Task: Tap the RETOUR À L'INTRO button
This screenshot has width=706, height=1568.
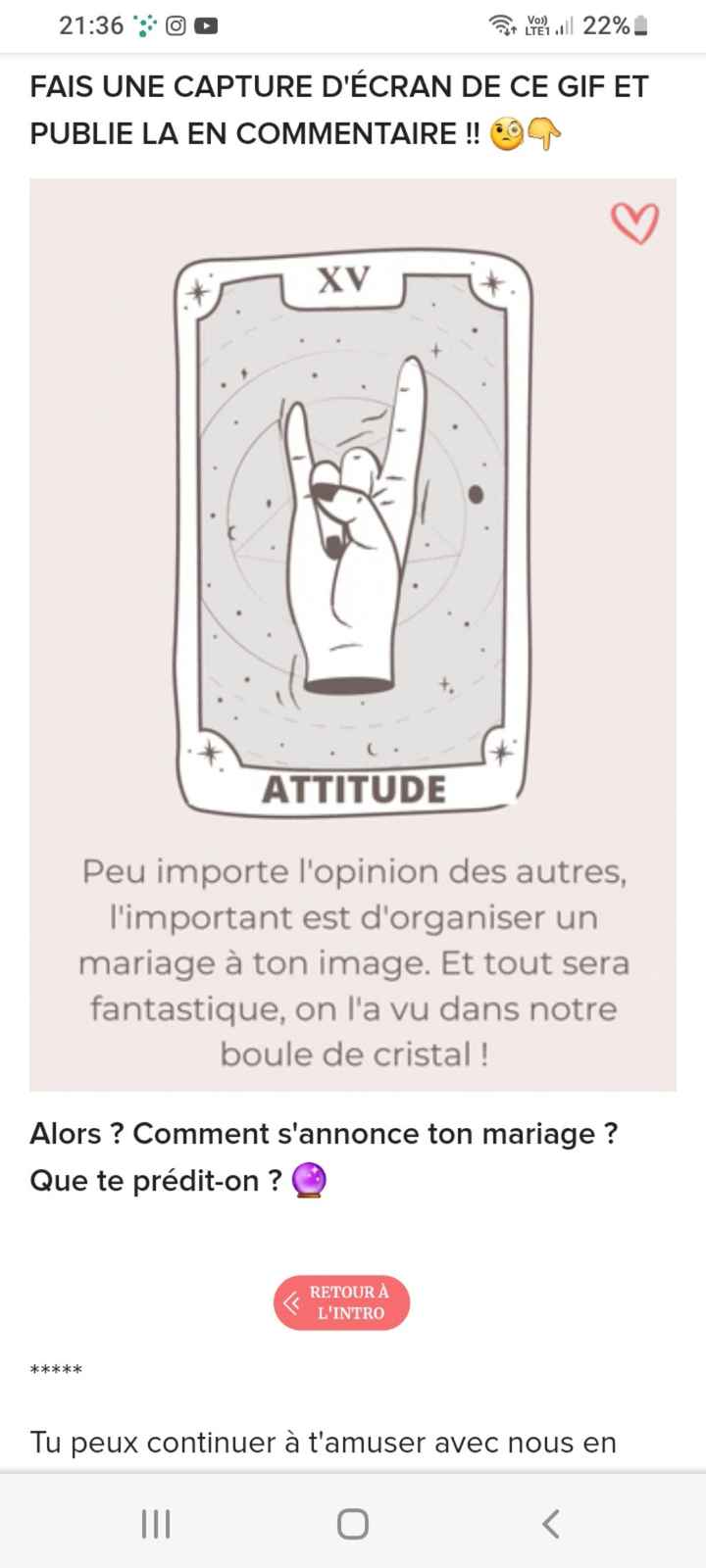Action: point(341,1302)
